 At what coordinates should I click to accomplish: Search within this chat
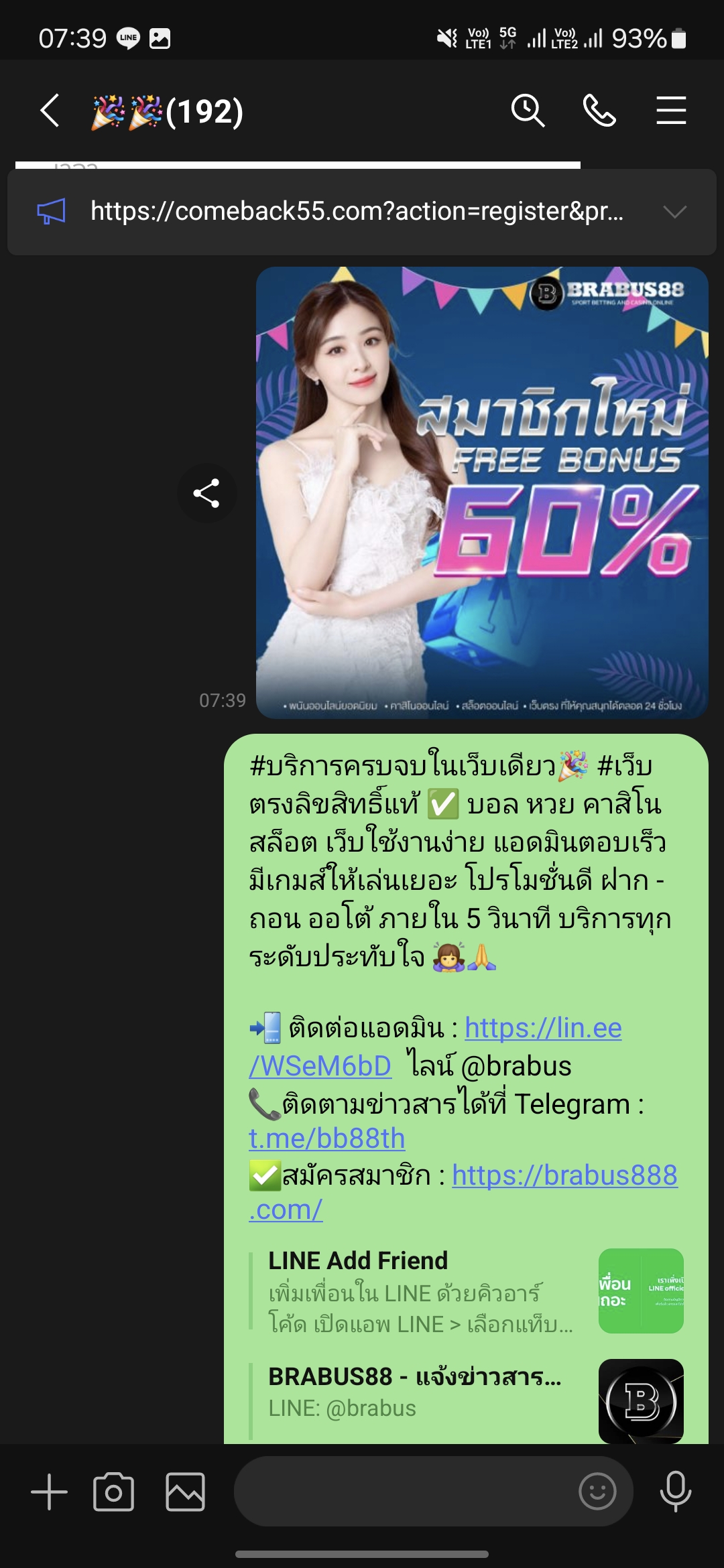pyautogui.click(x=528, y=111)
